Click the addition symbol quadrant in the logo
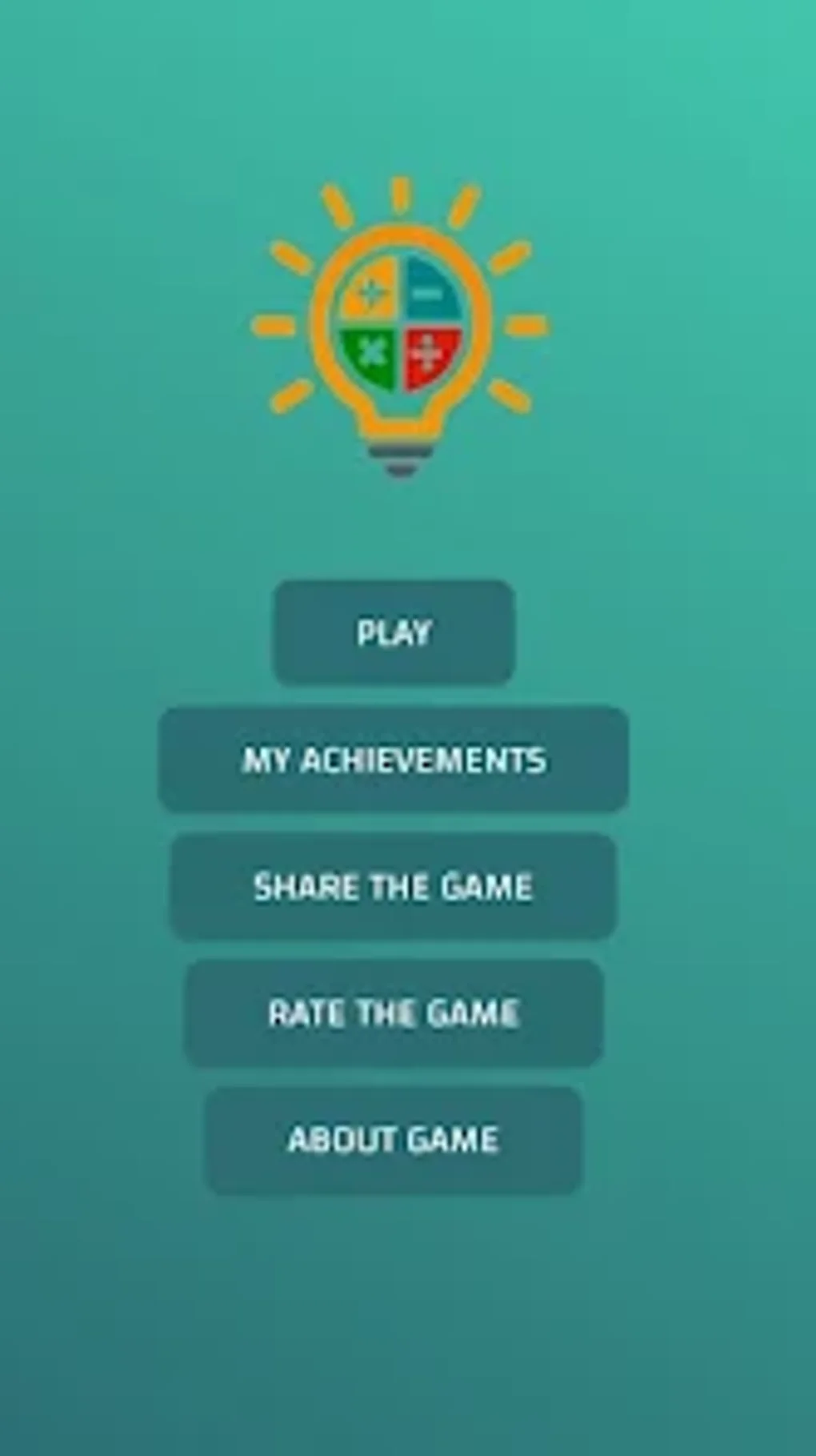Screen dimensions: 816x1456 [370, 294]
